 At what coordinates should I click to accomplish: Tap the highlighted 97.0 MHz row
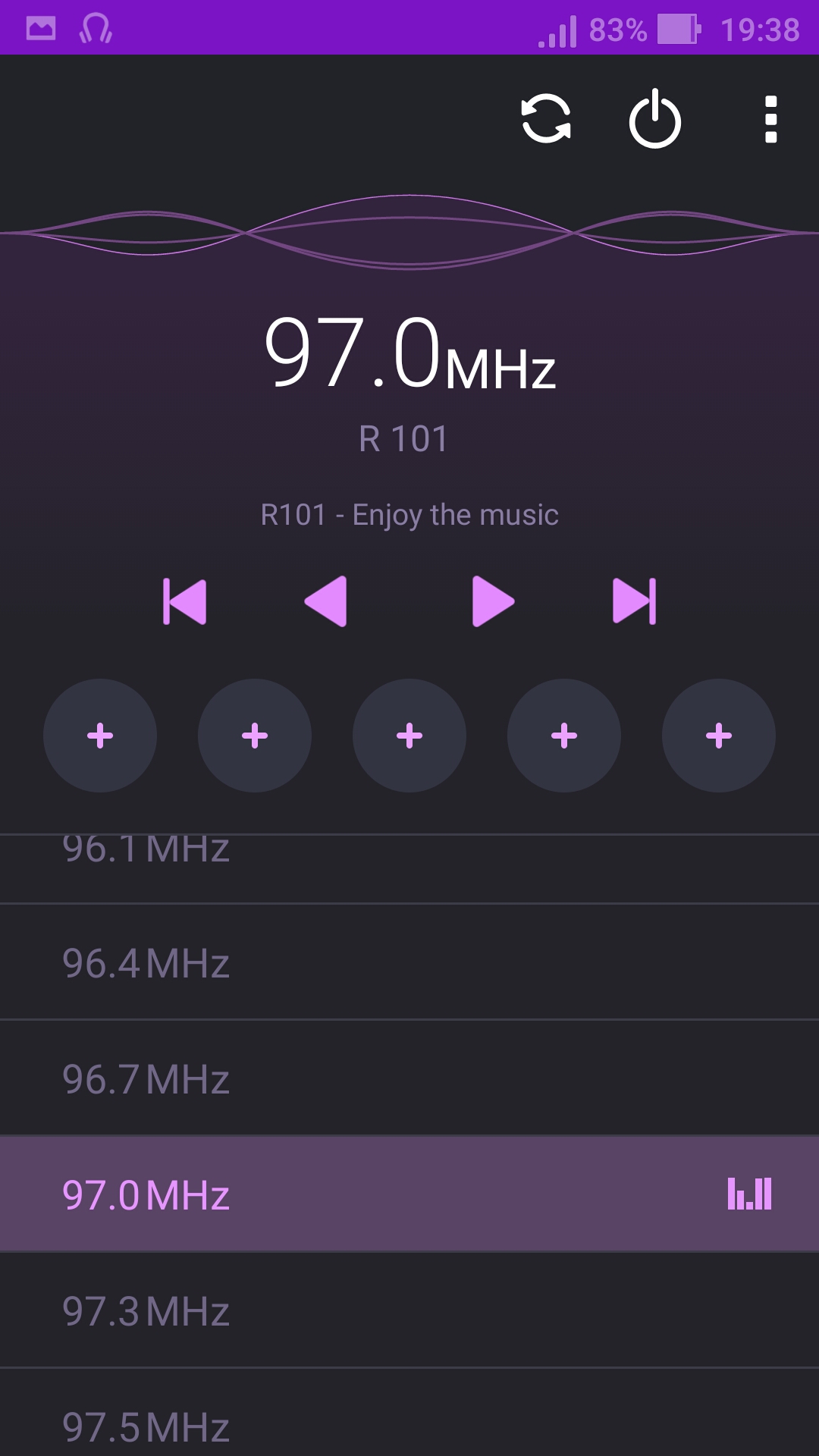pyautogui.click(x=409, y=1194)
